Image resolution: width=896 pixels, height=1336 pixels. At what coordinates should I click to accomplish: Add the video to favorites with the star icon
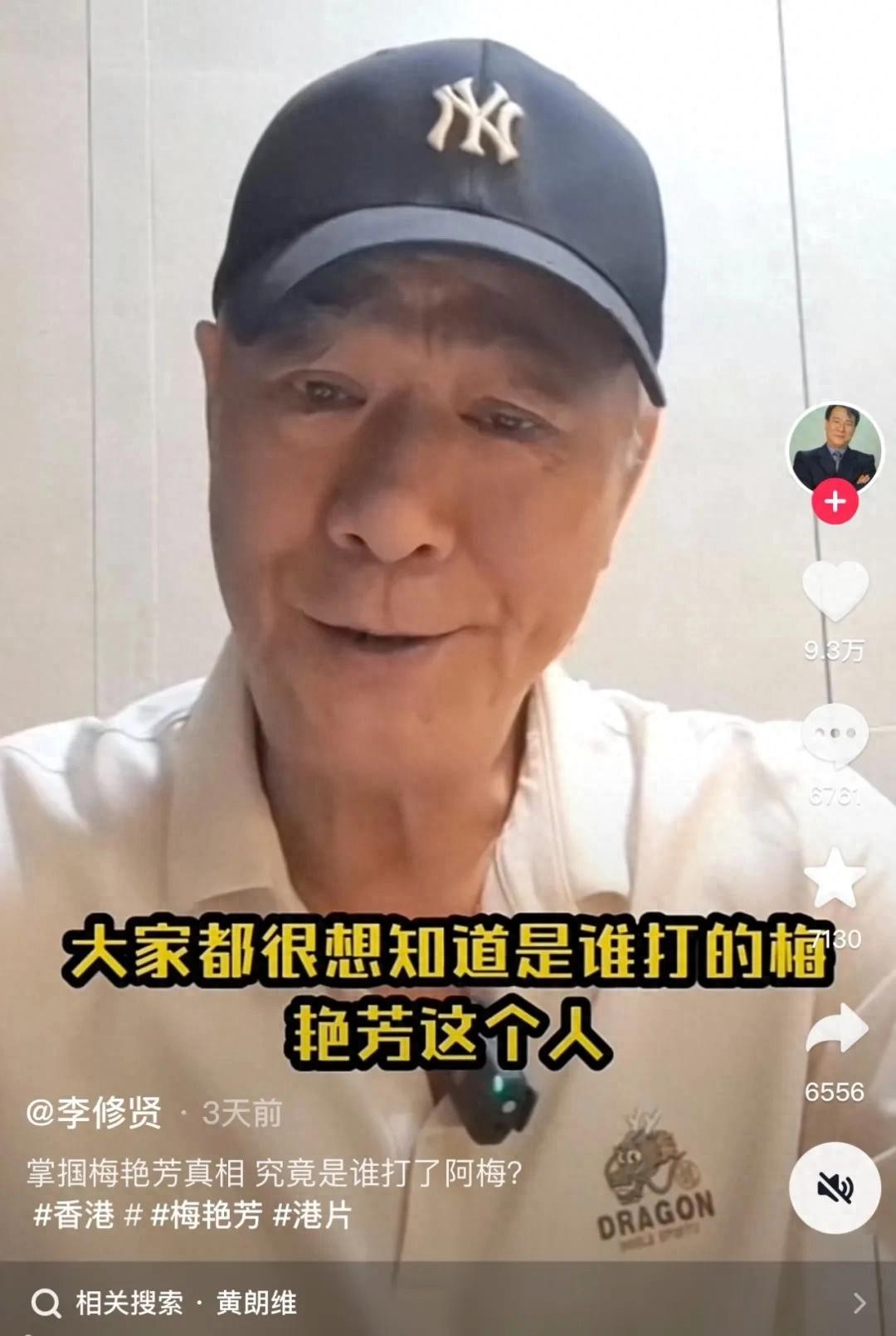point(835,879)
